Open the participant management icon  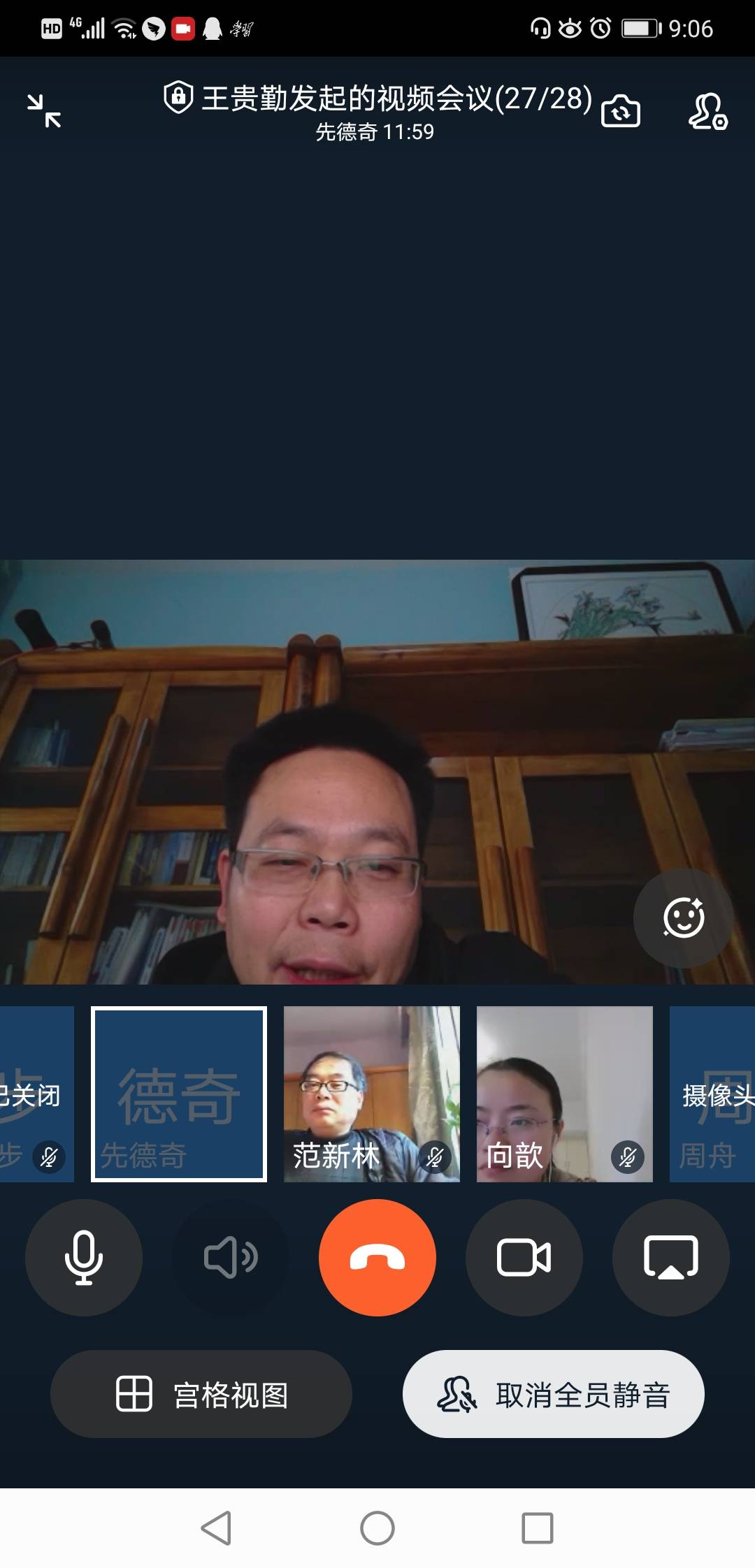tap(707, 111)
